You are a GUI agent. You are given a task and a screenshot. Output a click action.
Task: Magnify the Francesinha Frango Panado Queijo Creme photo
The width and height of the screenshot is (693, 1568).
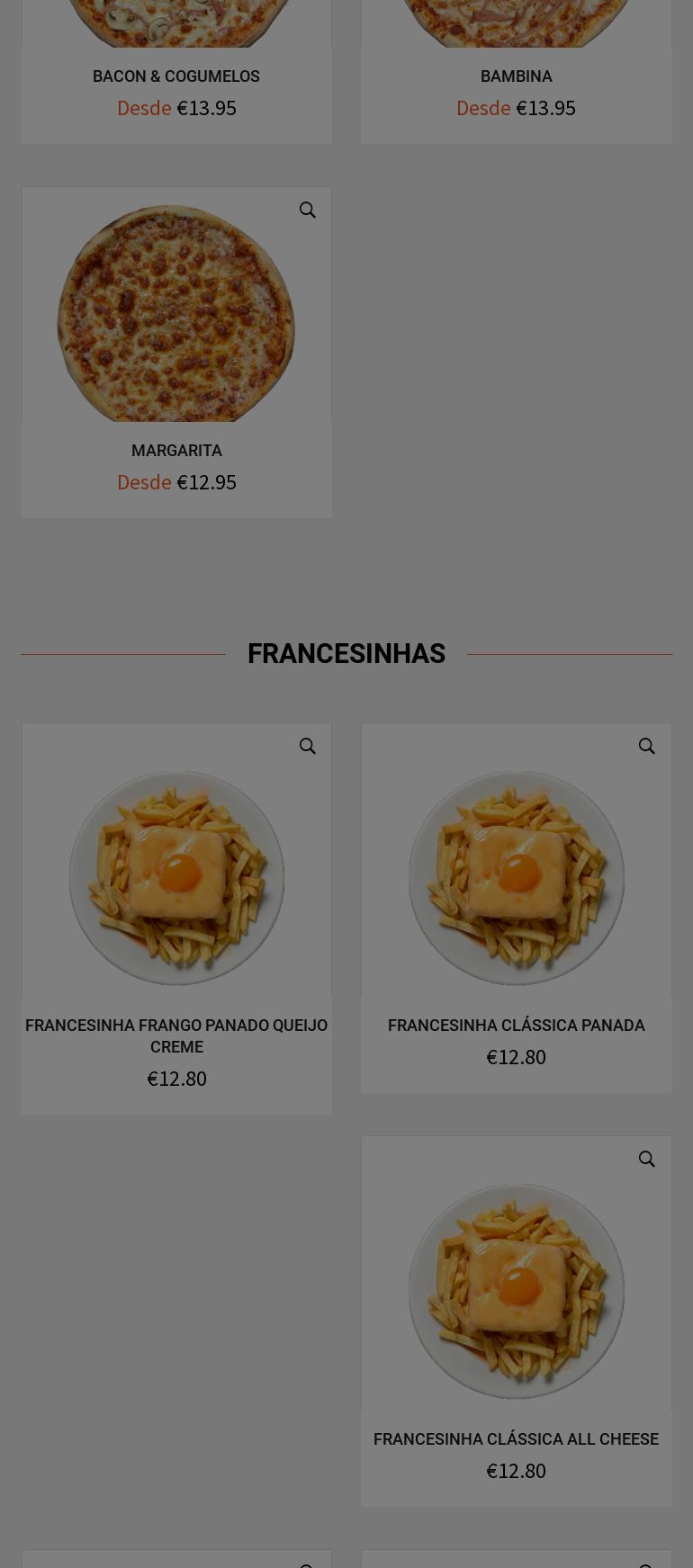coord(308,747)
